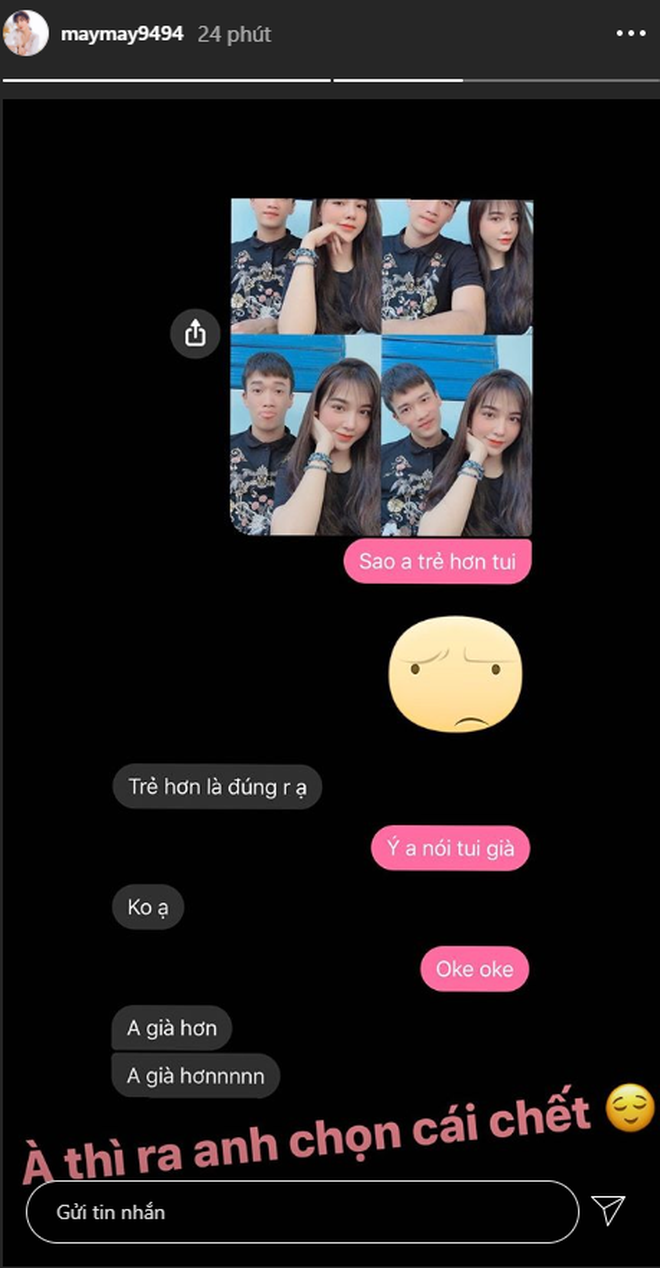Open the maymay9494 username link
Viewport: 660px width, 1268px height.
pos(122,34)
